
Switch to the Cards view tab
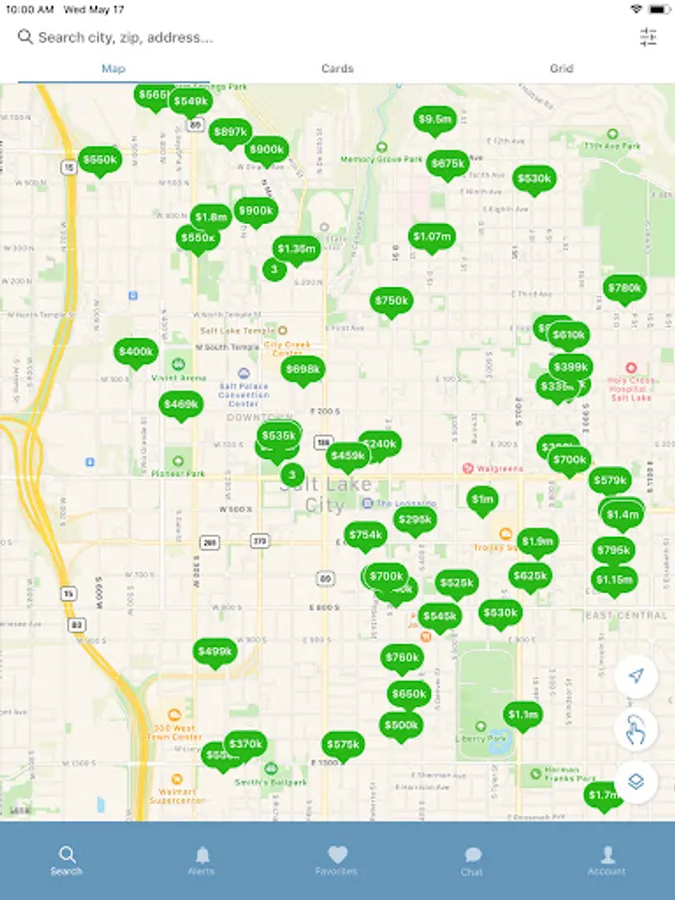point(337,68)
